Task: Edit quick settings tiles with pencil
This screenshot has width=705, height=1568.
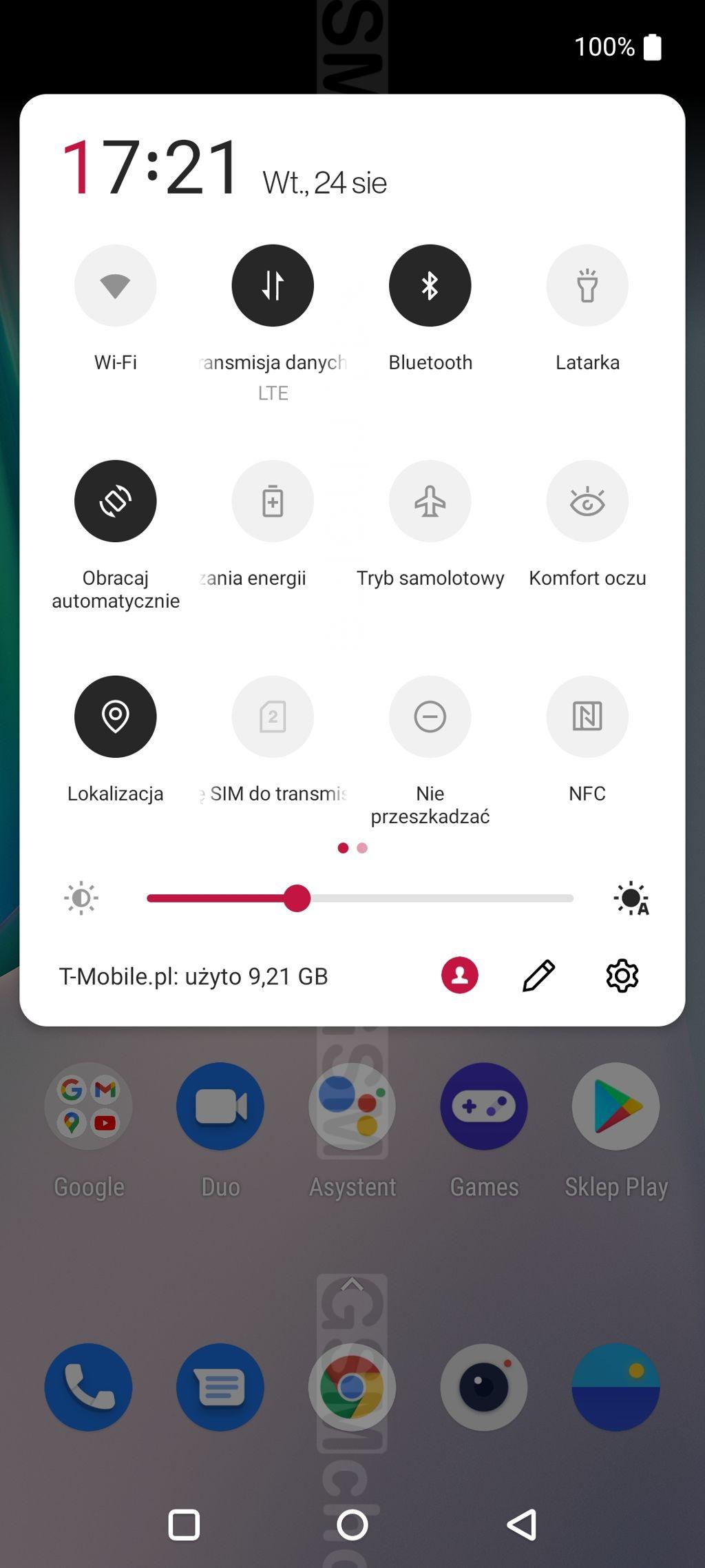Action: [538, 976]
